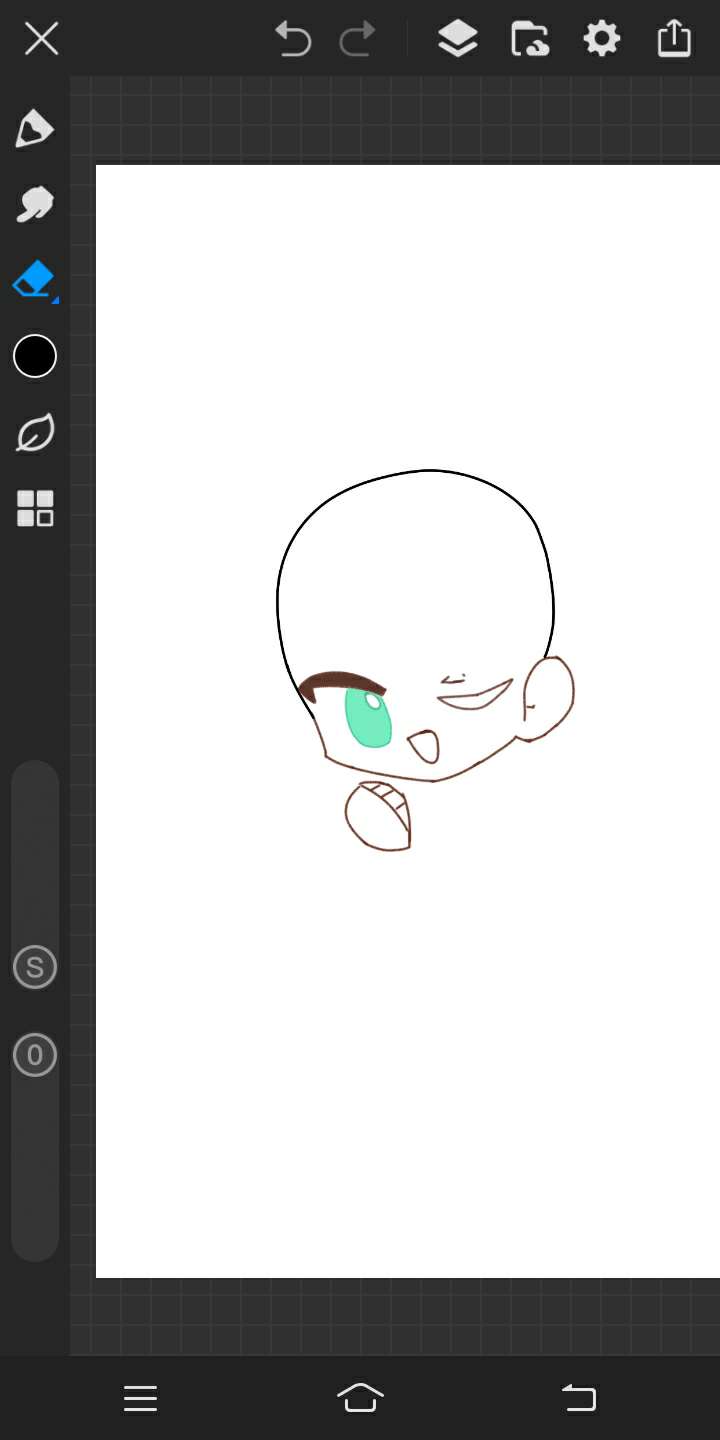The width and height of the screenshot is (720, 1440).
Task: Tap the highlighted eraser tool
Action: [x=34, y=279]
